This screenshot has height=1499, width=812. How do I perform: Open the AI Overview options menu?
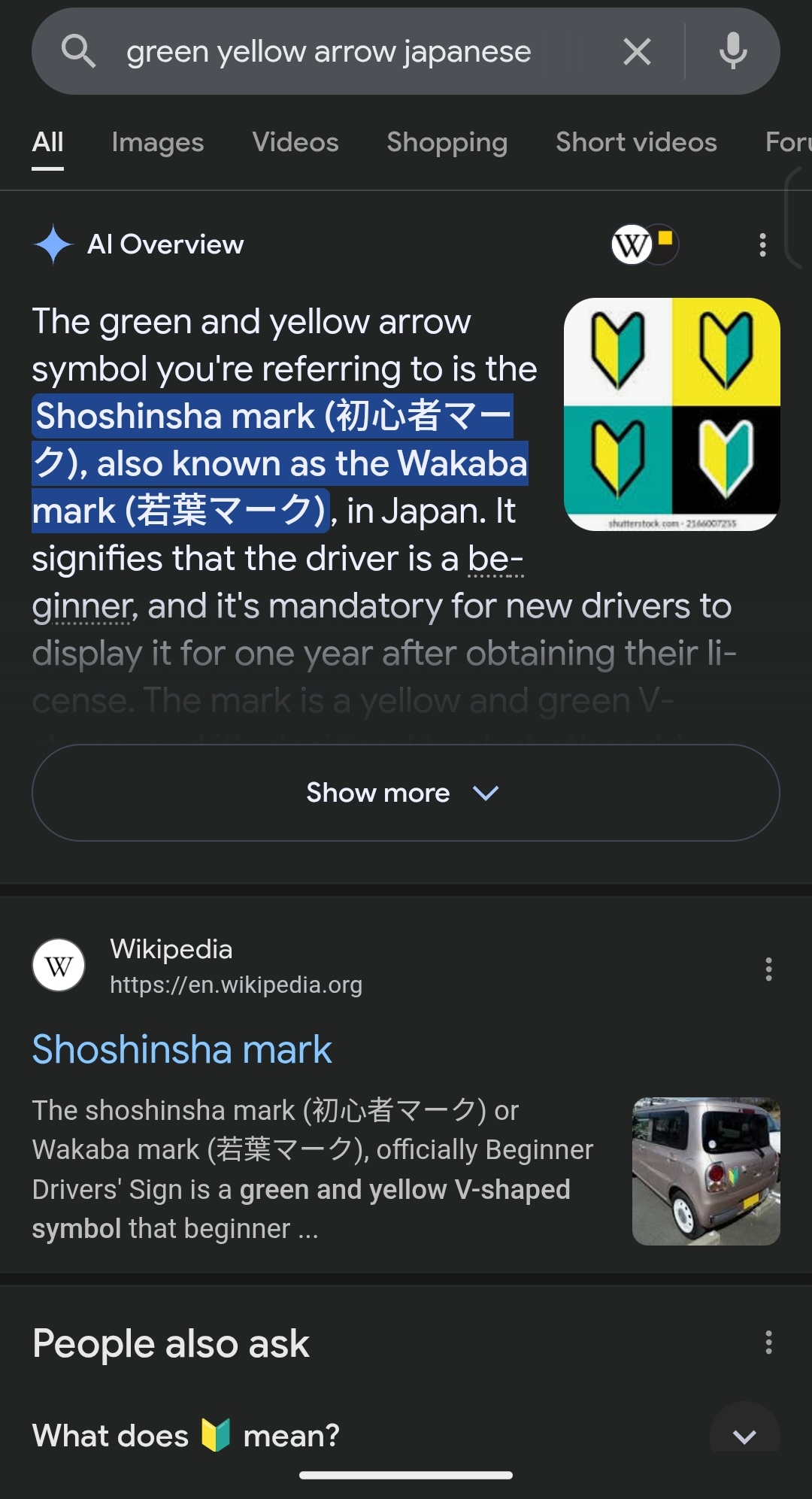pos(762,244)
